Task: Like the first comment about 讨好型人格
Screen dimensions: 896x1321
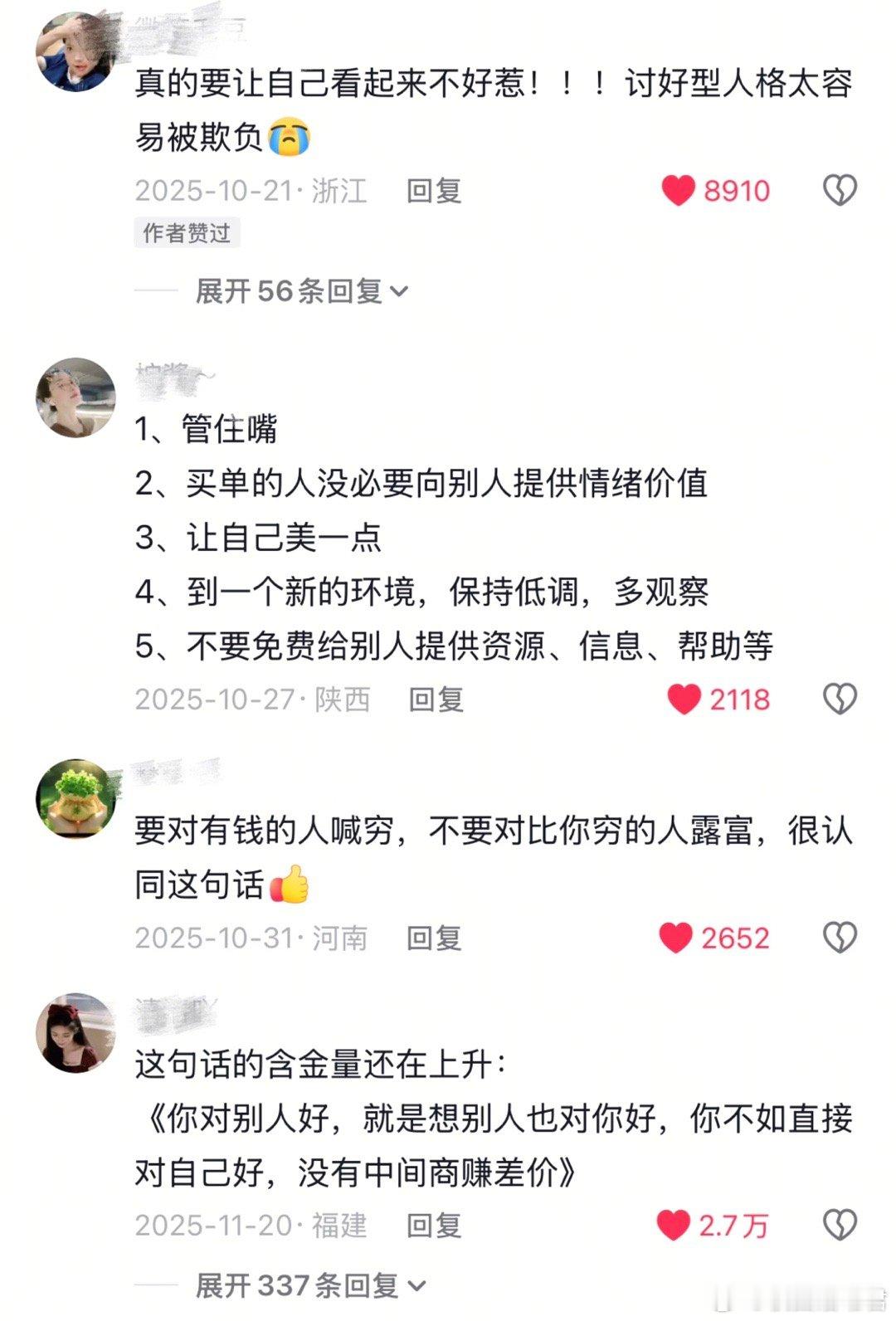Action: point(682,188)
